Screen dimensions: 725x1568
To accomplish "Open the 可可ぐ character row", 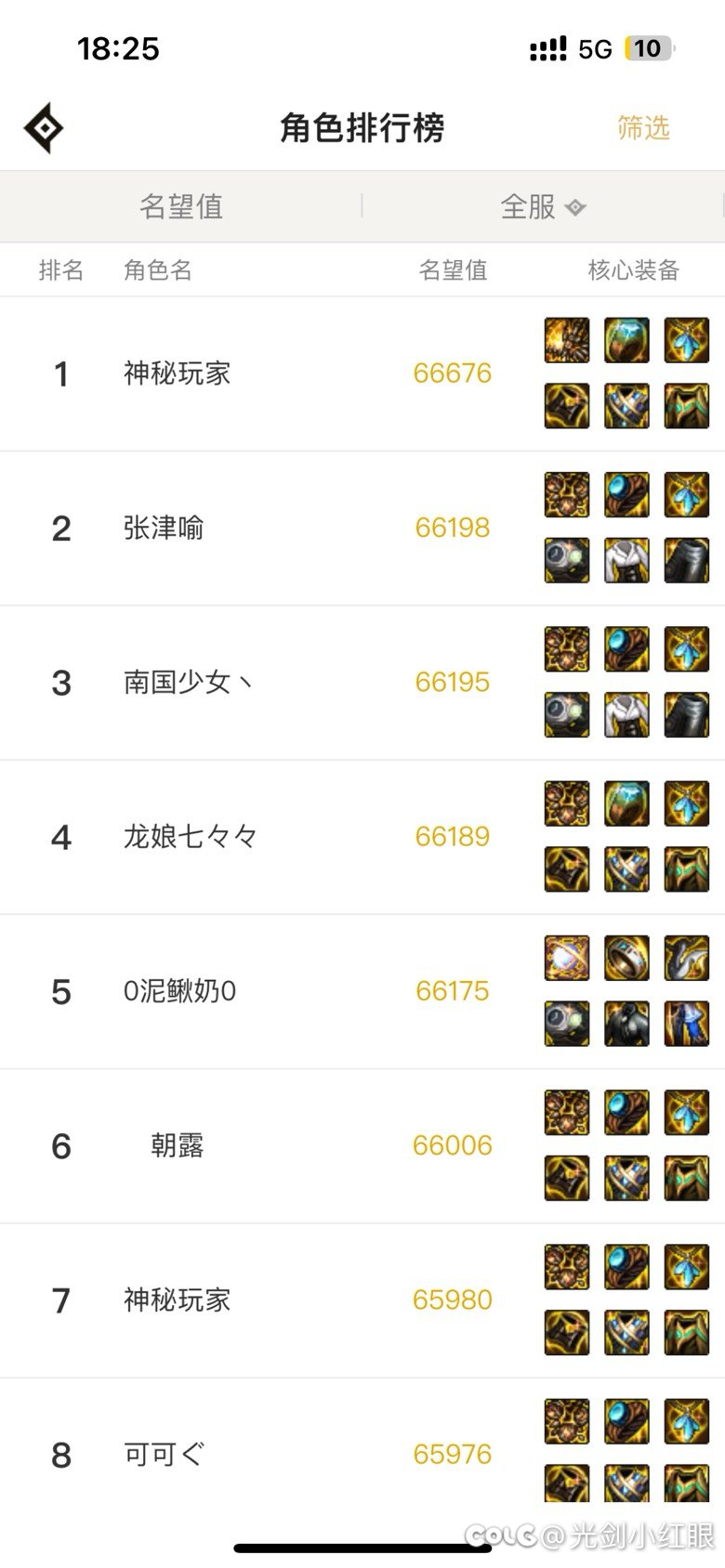I will pyautogui.click(x=164, y=1454).
